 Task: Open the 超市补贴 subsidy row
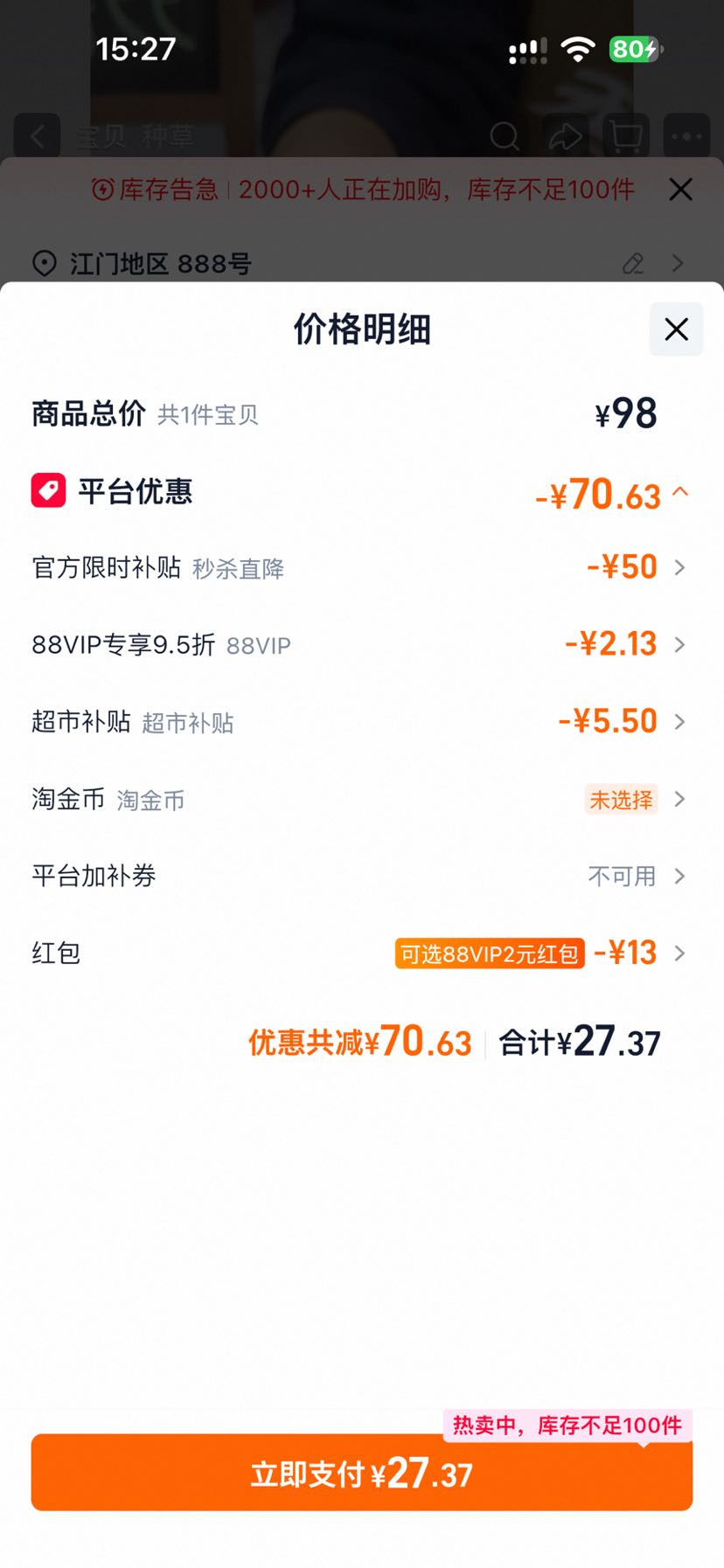(x=360, y=722)
